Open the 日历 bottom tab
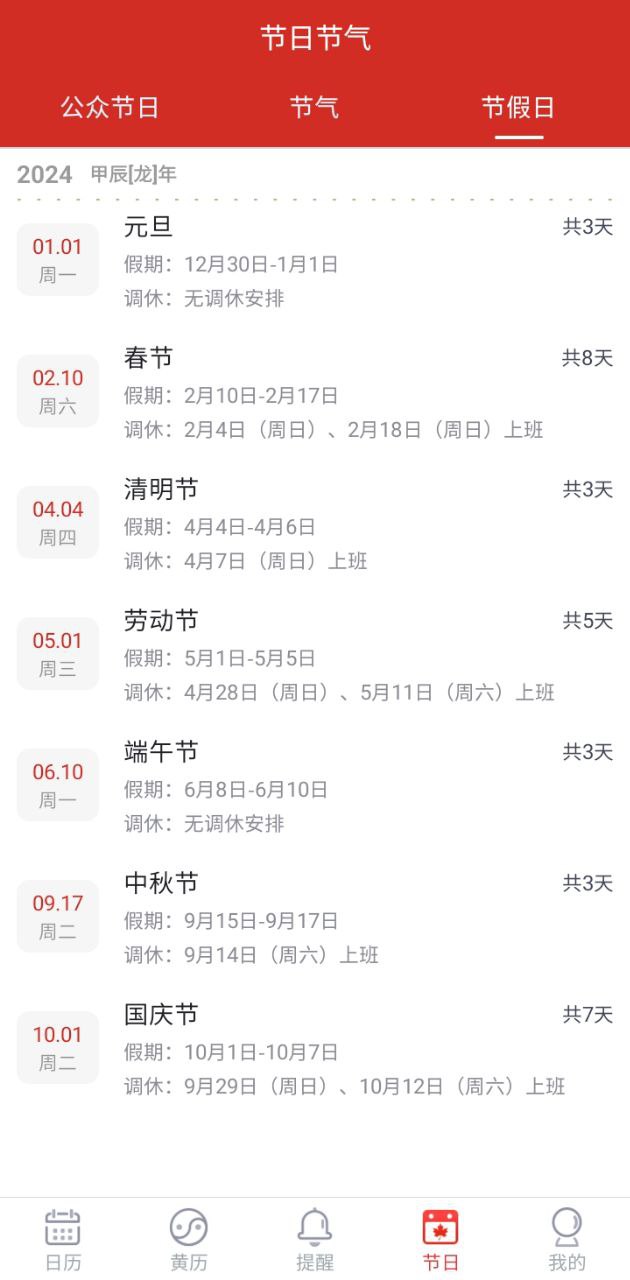This screenshot has width=630, height=1280. [x=63, y=1240]
